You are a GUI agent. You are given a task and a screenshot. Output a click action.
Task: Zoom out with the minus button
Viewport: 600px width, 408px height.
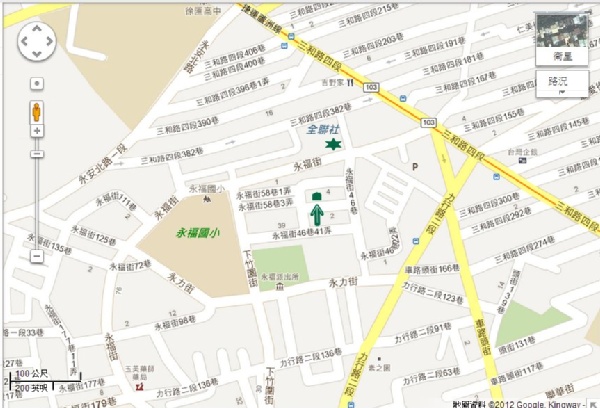pos(37,257)
